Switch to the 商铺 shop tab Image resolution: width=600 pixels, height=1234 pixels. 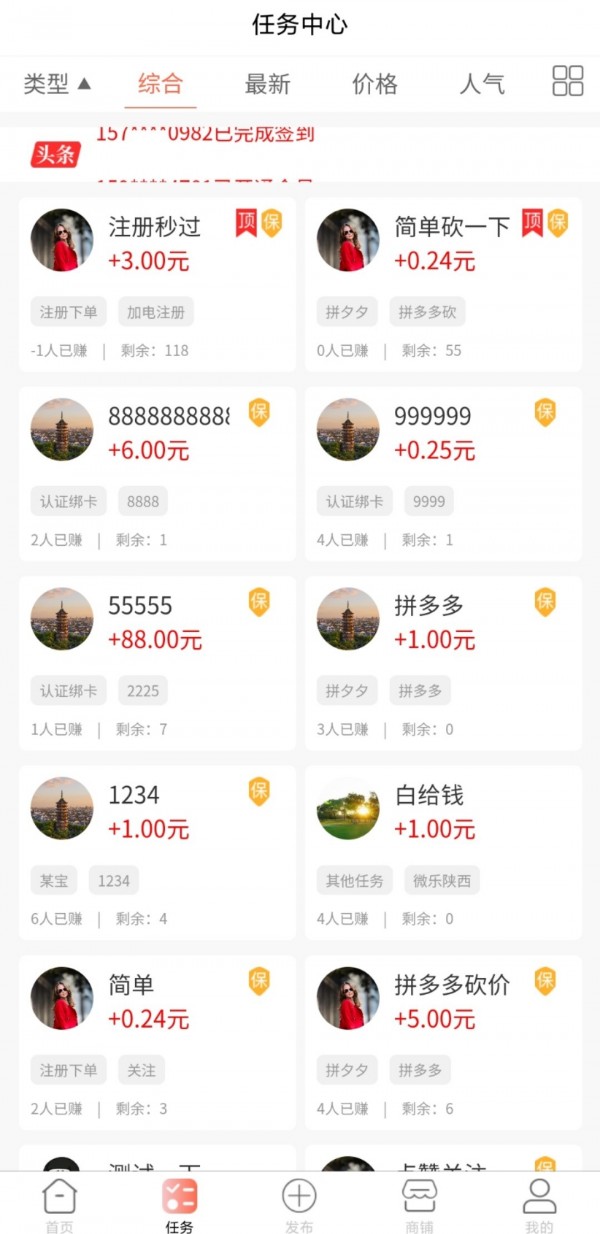(x=419, y=1204)
